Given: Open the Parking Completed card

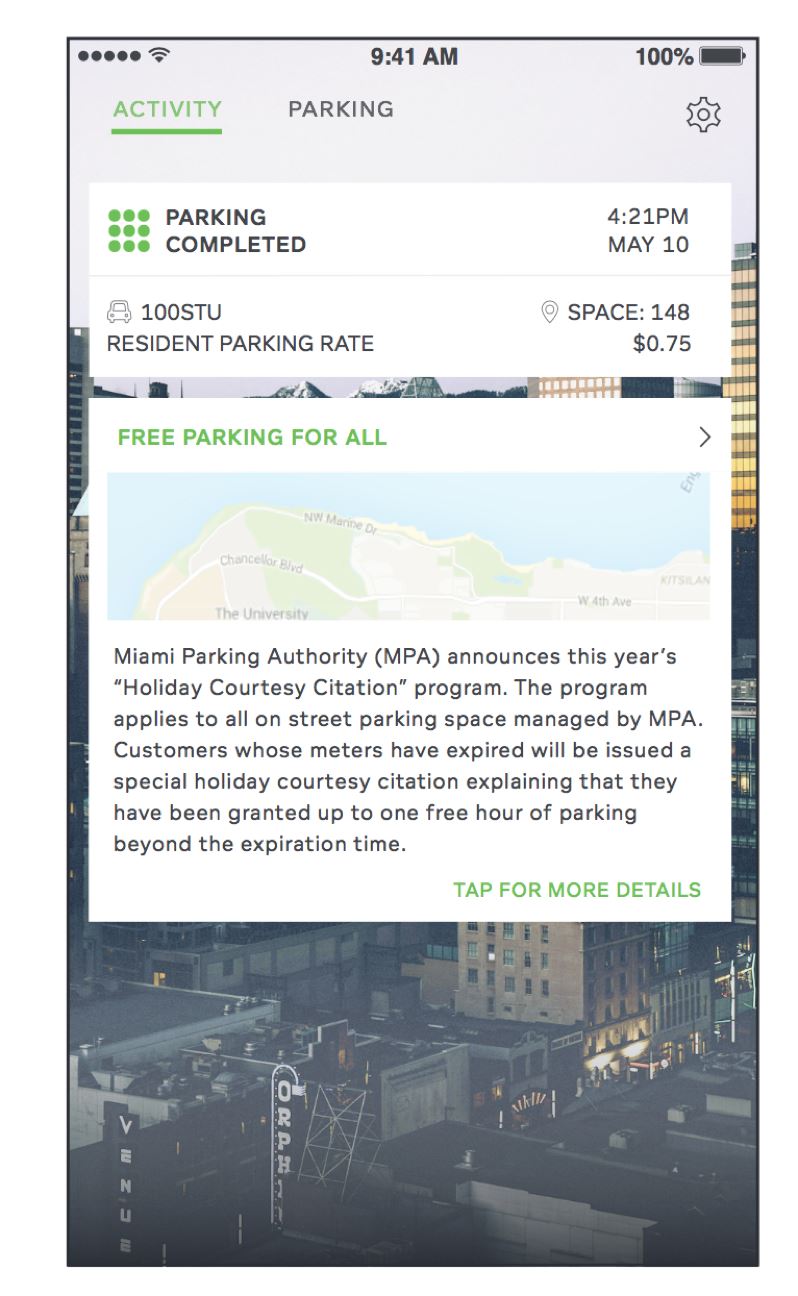Looking at the screenshot, I should coord(409,279).
